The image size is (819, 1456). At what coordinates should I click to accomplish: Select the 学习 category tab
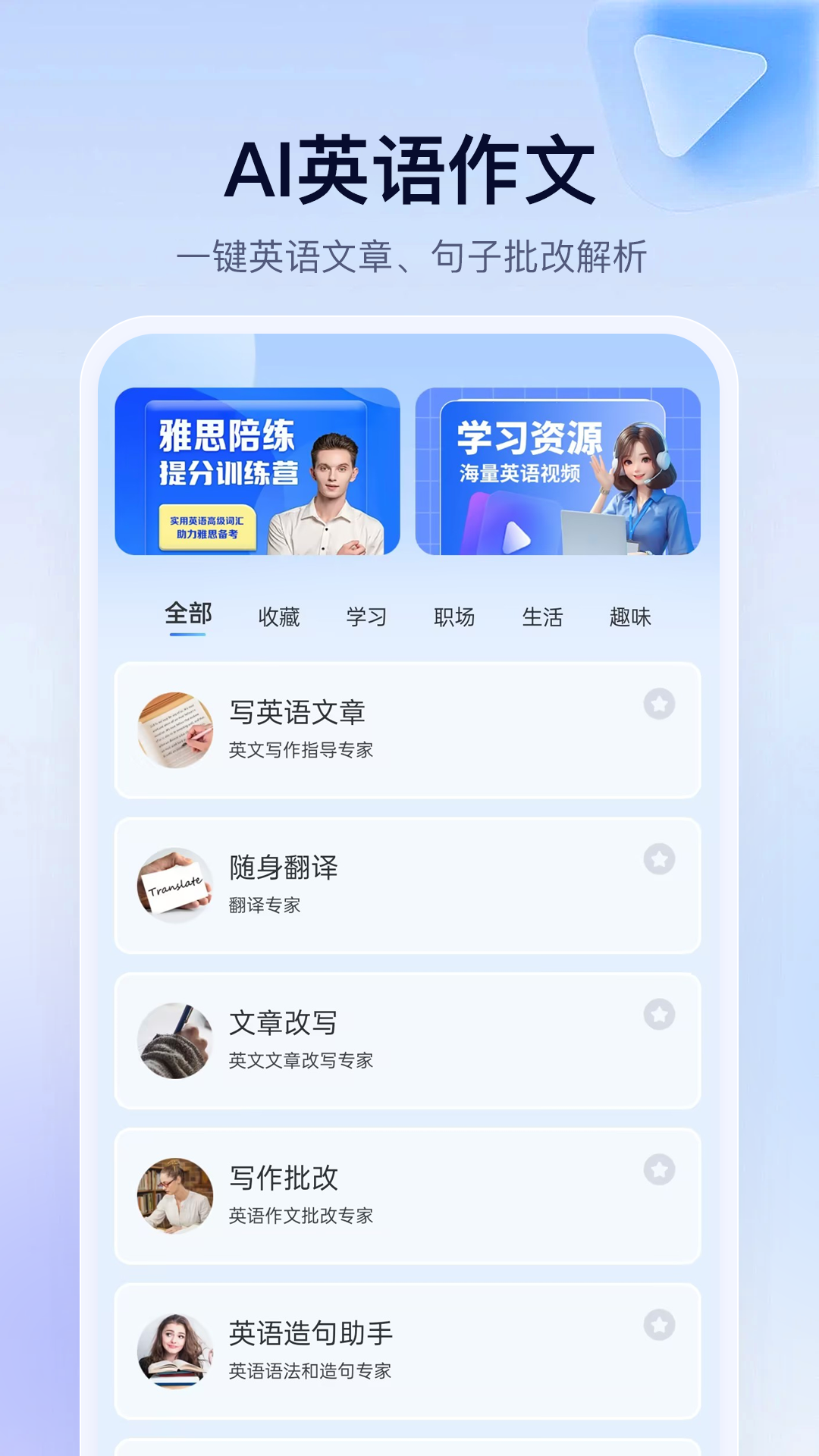pyautogui.click(x=368, y=617)
